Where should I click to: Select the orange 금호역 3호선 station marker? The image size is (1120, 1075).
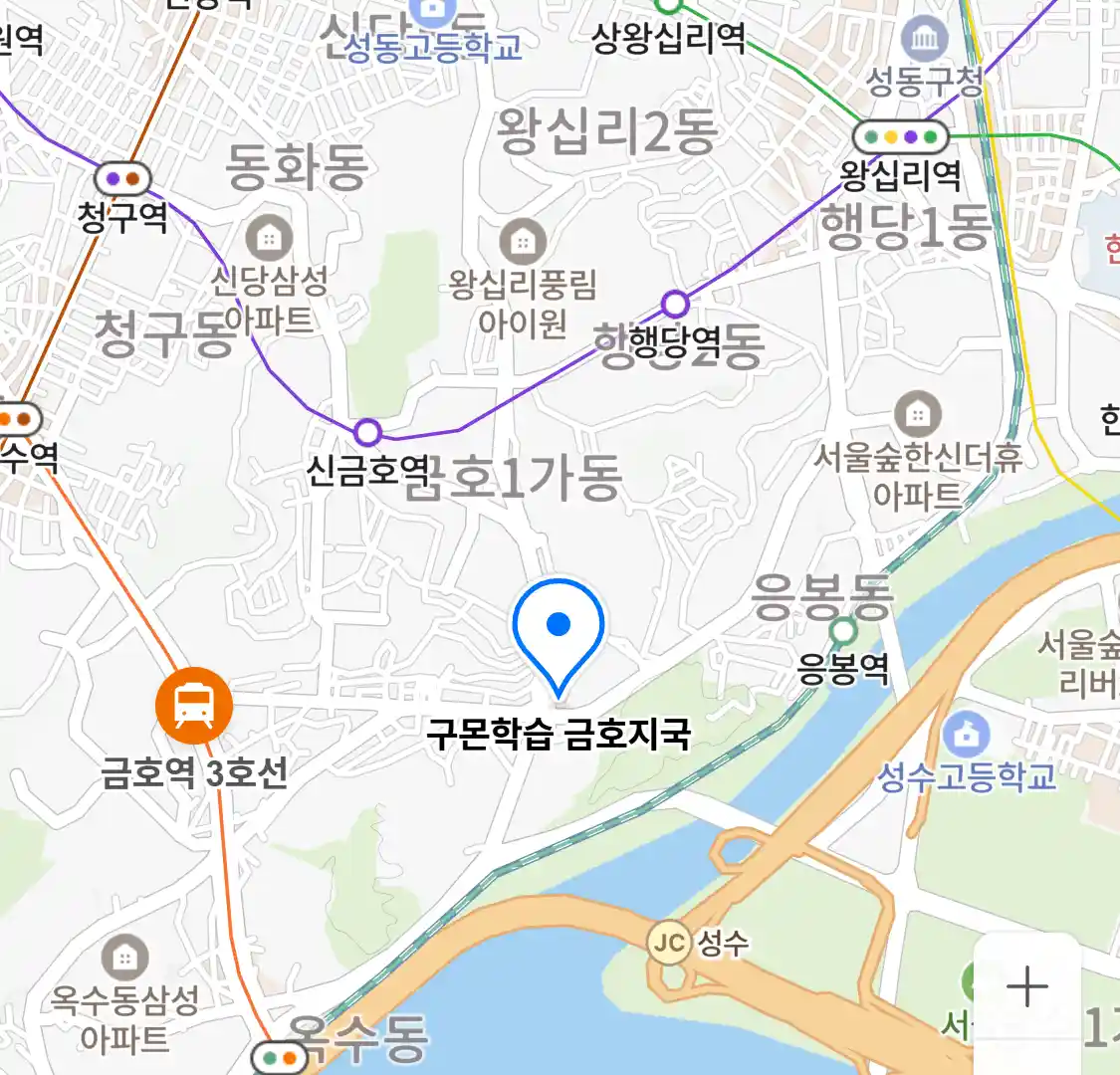coord(194,706)
